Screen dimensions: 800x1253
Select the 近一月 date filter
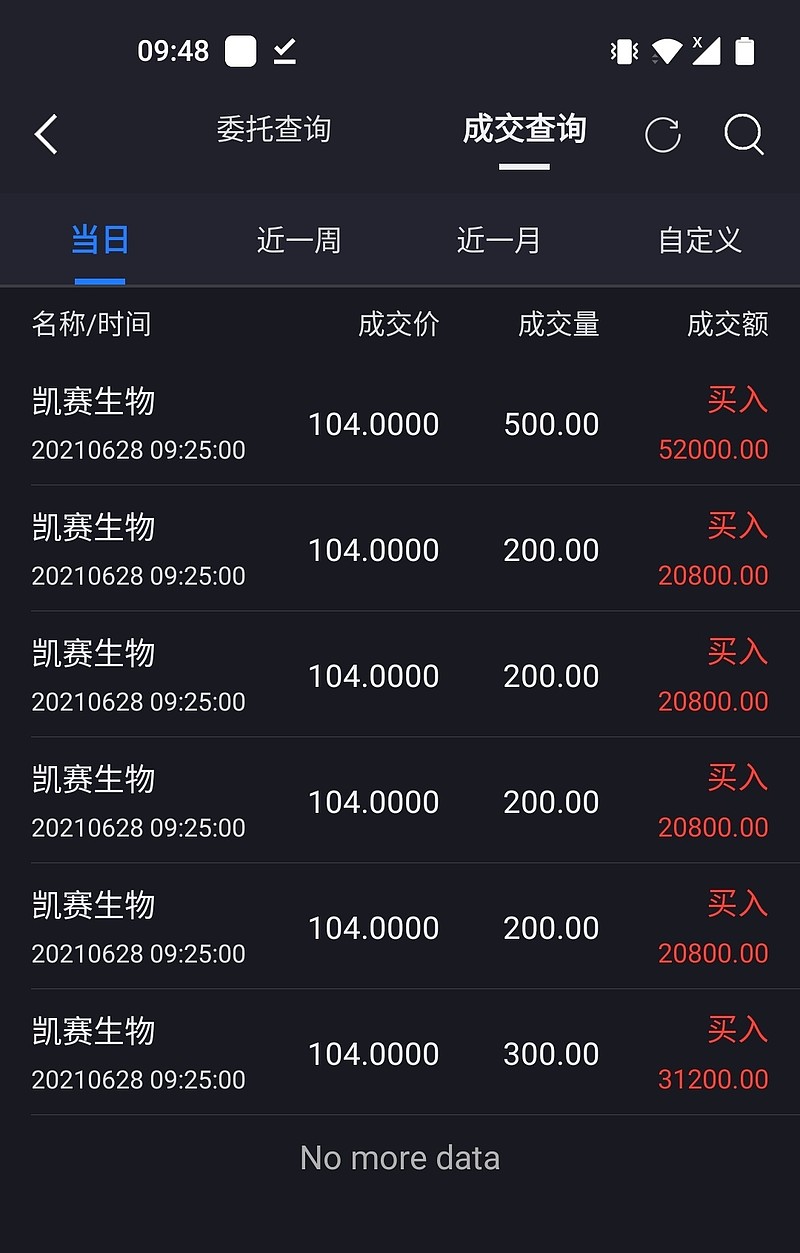coord(498,240)
